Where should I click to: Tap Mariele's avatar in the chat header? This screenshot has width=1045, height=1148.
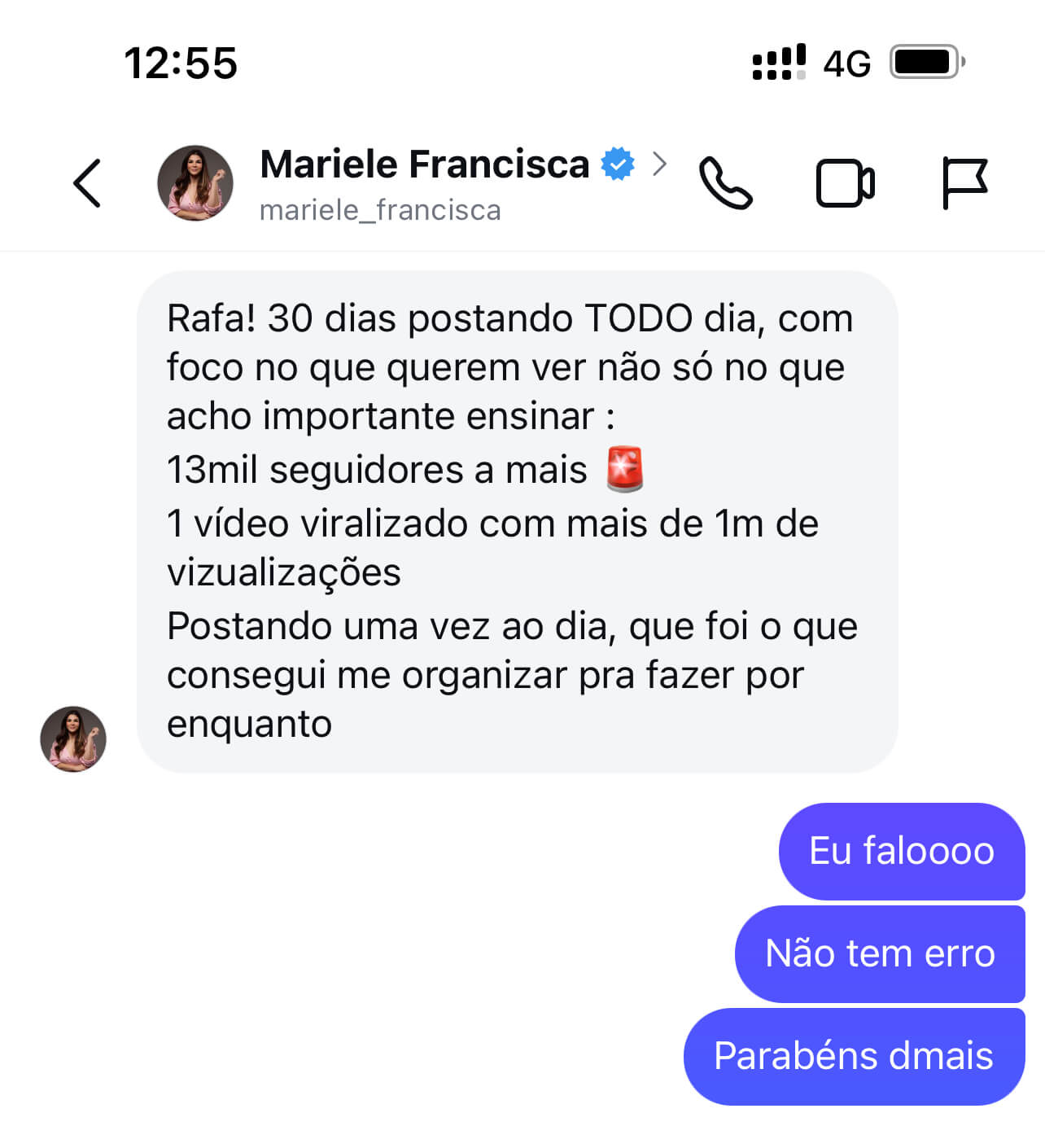pos(195,183)
